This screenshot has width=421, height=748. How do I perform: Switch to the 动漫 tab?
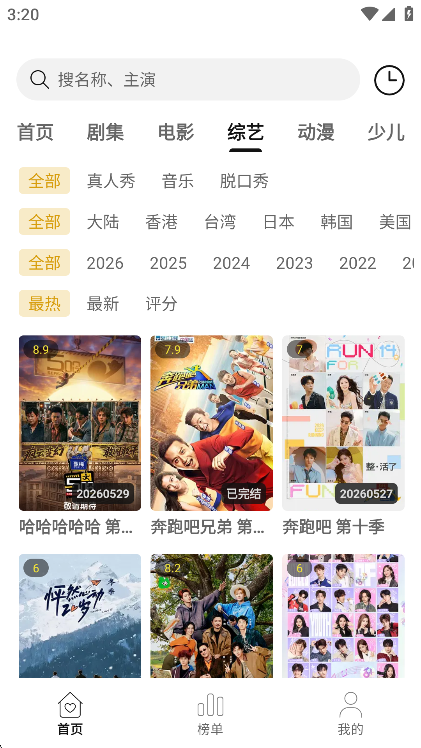click(316, 132)
